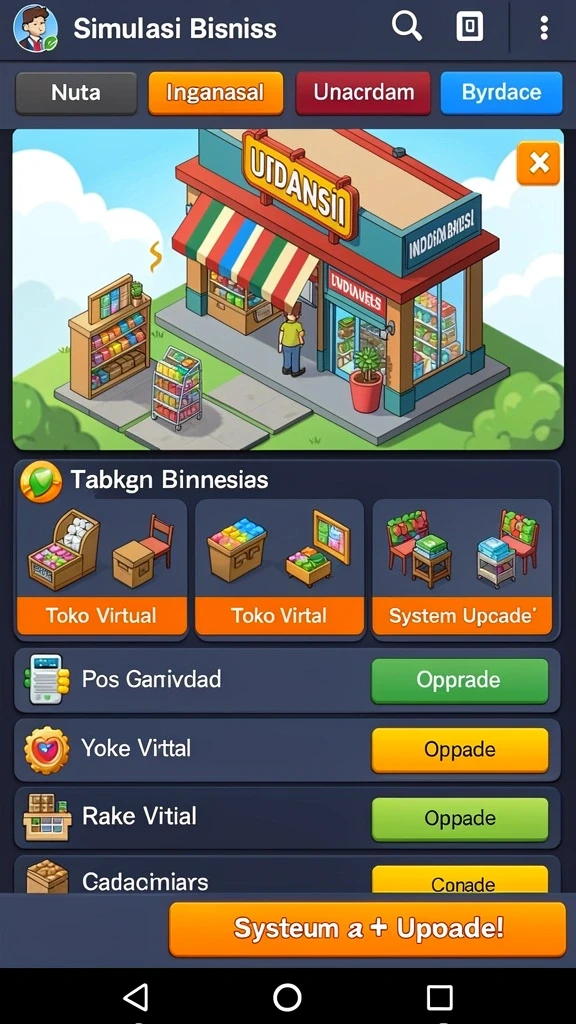The height and width of the screenshot is (1024, 576).
Task: Tap the Systeum a + Upoade! button
Action: coord(367,929)
